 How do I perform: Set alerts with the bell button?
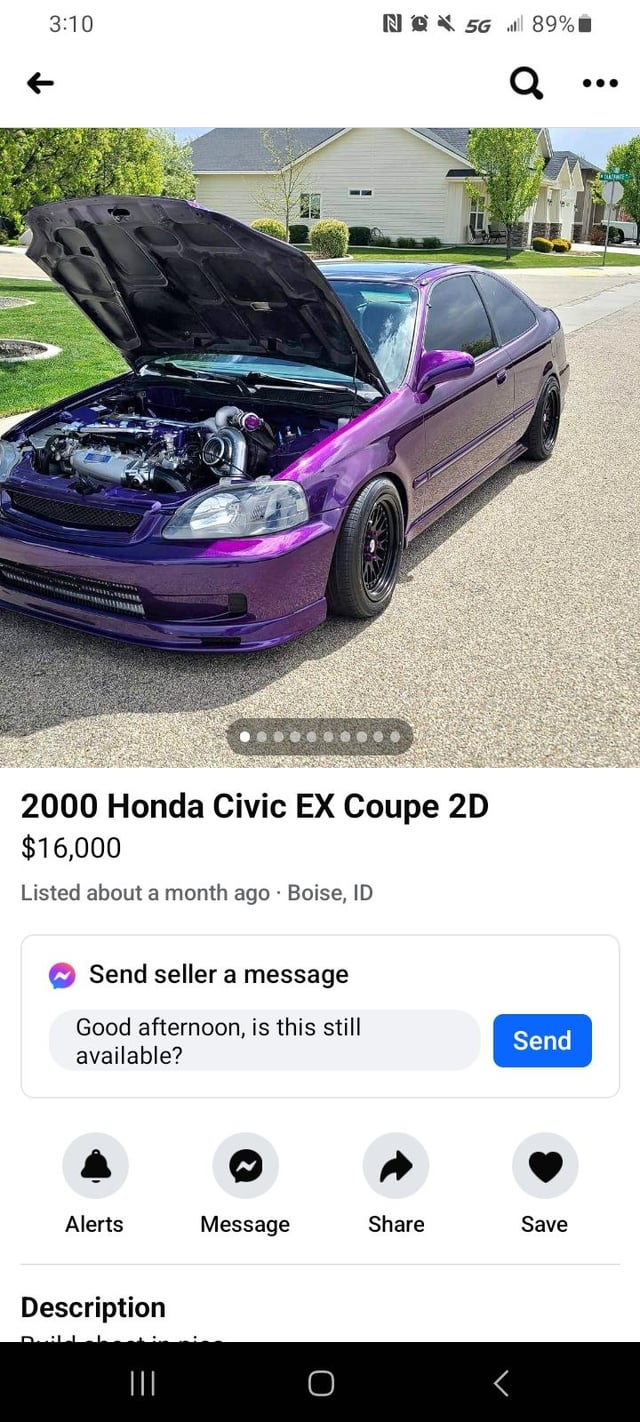pyautogui.click(x=95, y=1165)
